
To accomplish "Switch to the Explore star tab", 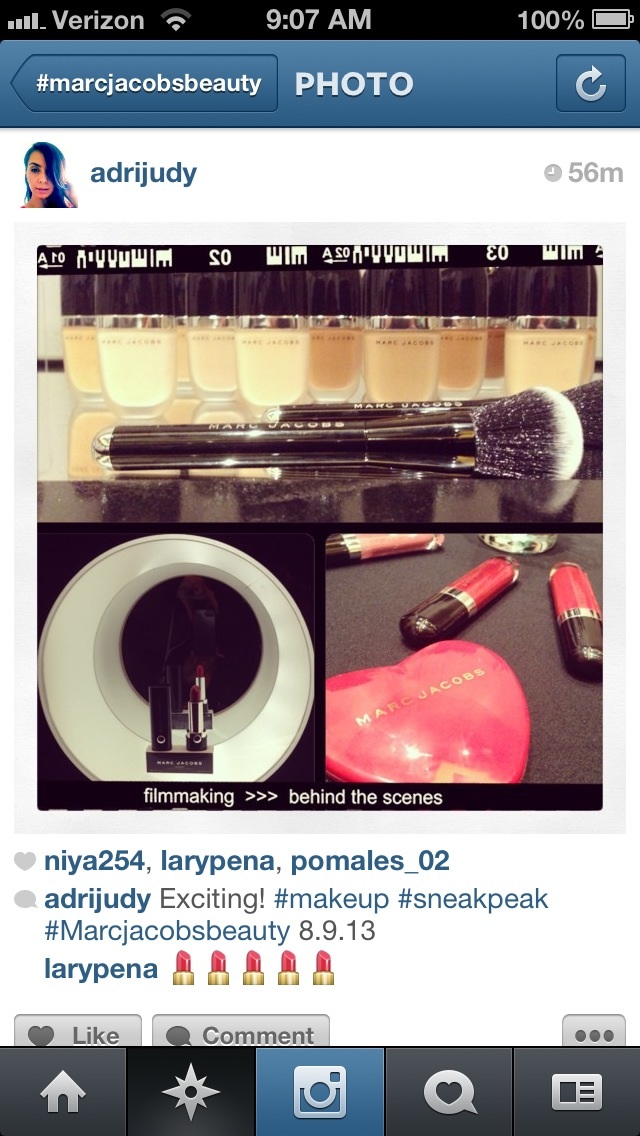I will (191, 1092).
